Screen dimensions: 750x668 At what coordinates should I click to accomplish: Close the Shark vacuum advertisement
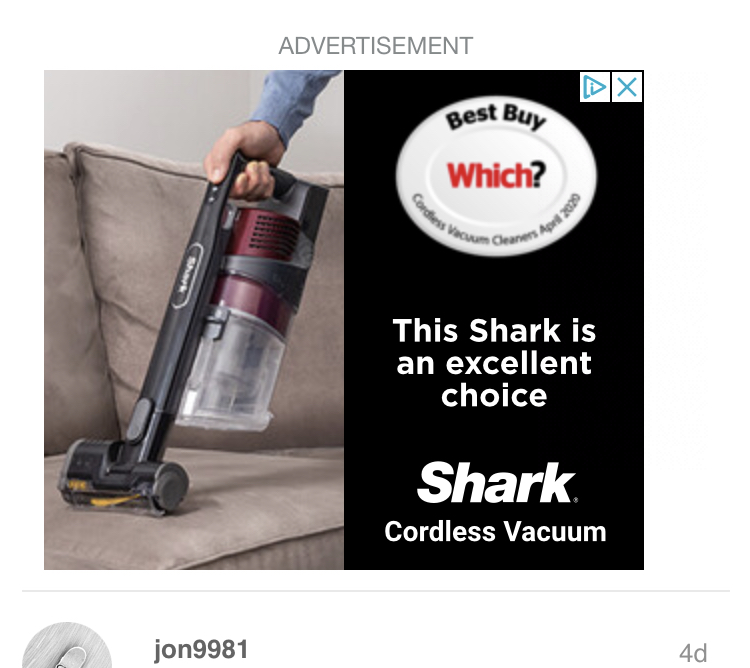coord(627,87)
